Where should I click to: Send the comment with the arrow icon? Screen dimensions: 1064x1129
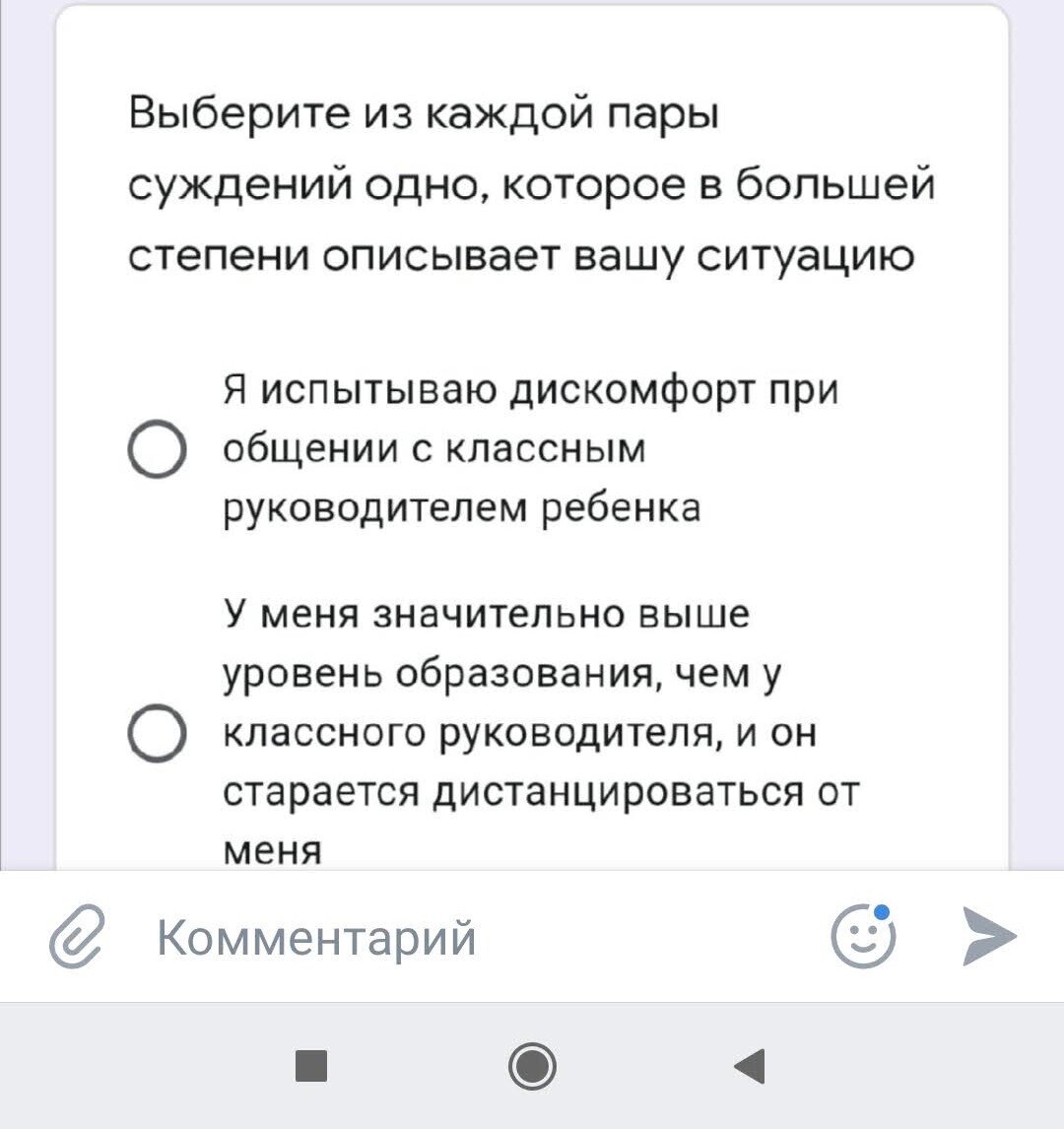(989, 936)
